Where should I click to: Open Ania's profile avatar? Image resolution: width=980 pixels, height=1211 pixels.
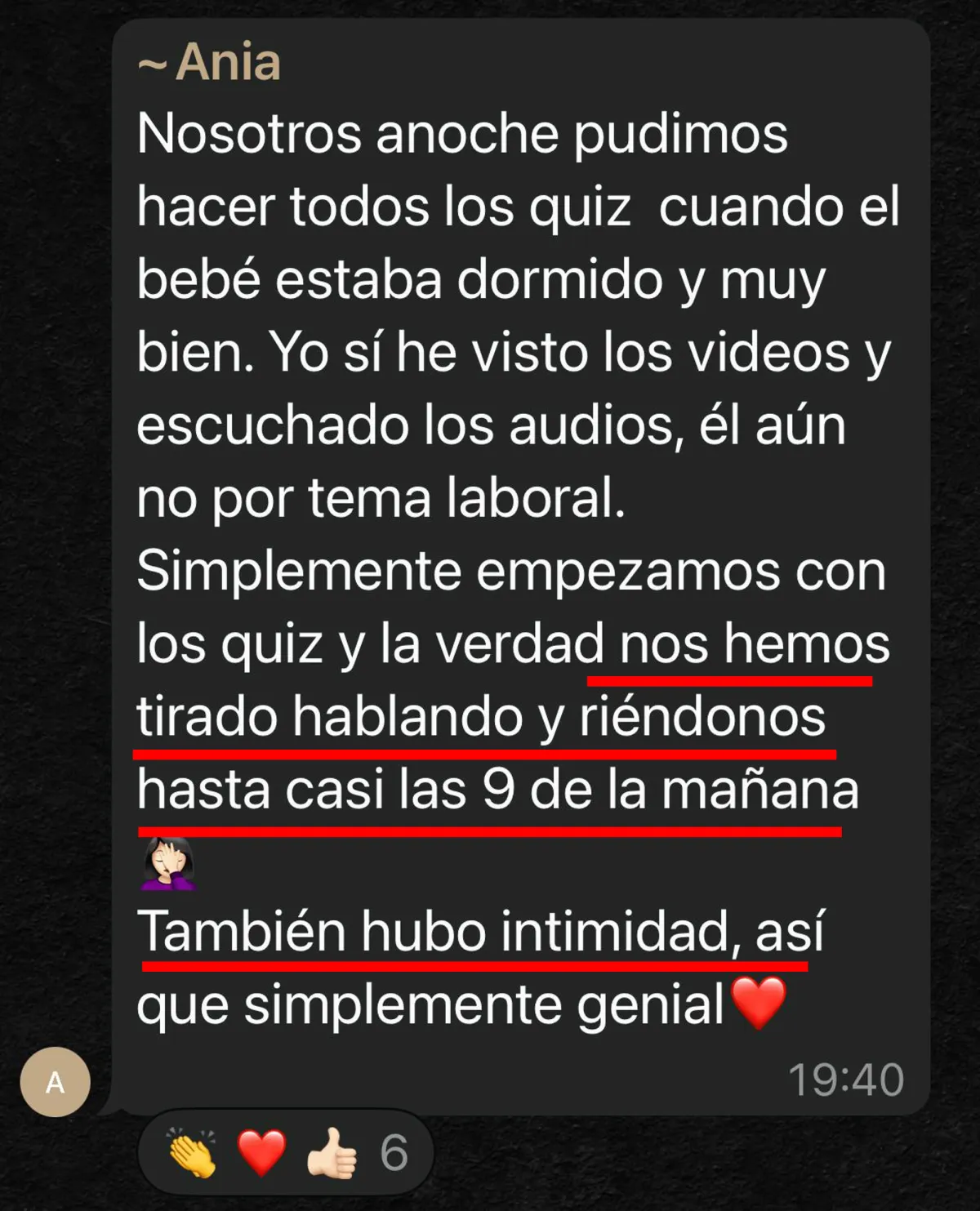[x=55, y=1082]
